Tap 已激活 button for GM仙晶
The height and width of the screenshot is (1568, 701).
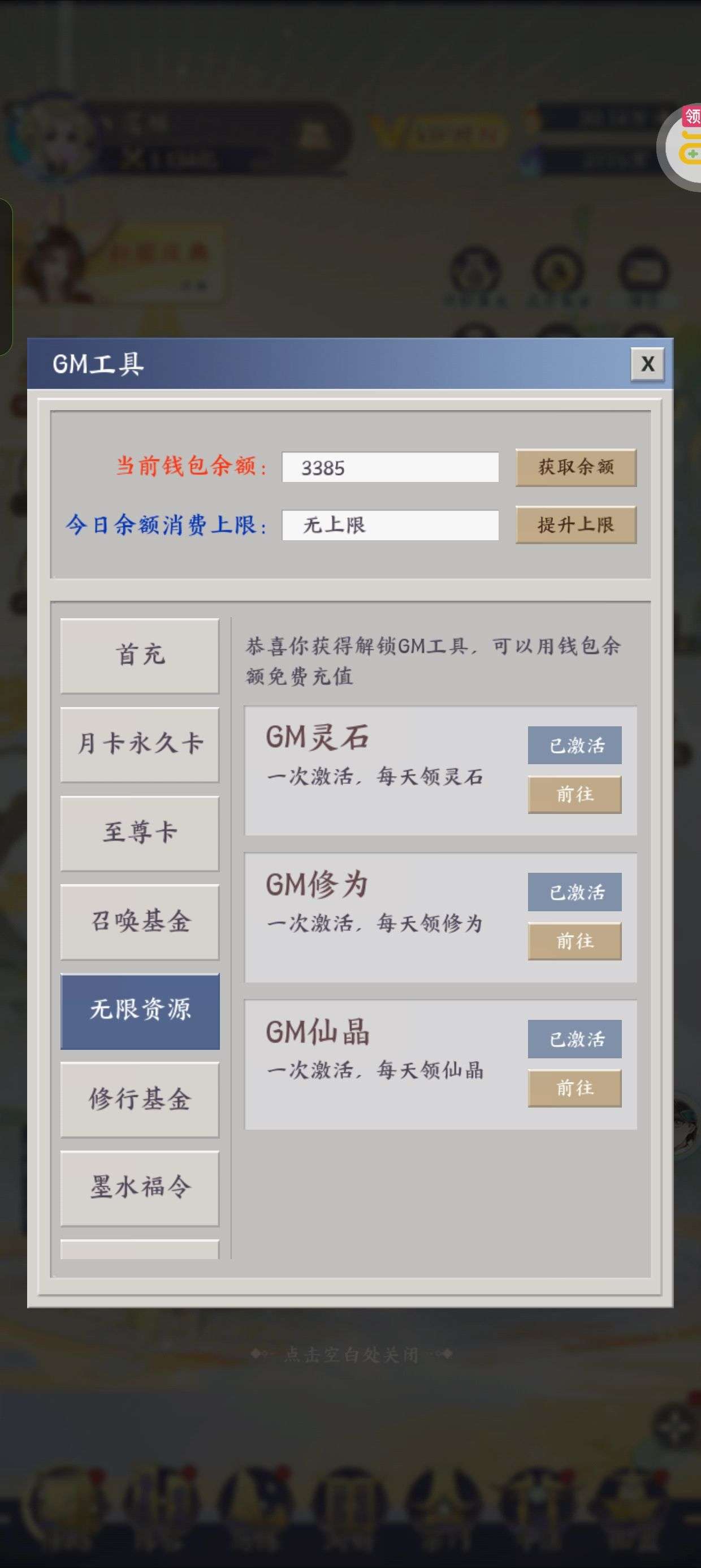click(574, 1039)
